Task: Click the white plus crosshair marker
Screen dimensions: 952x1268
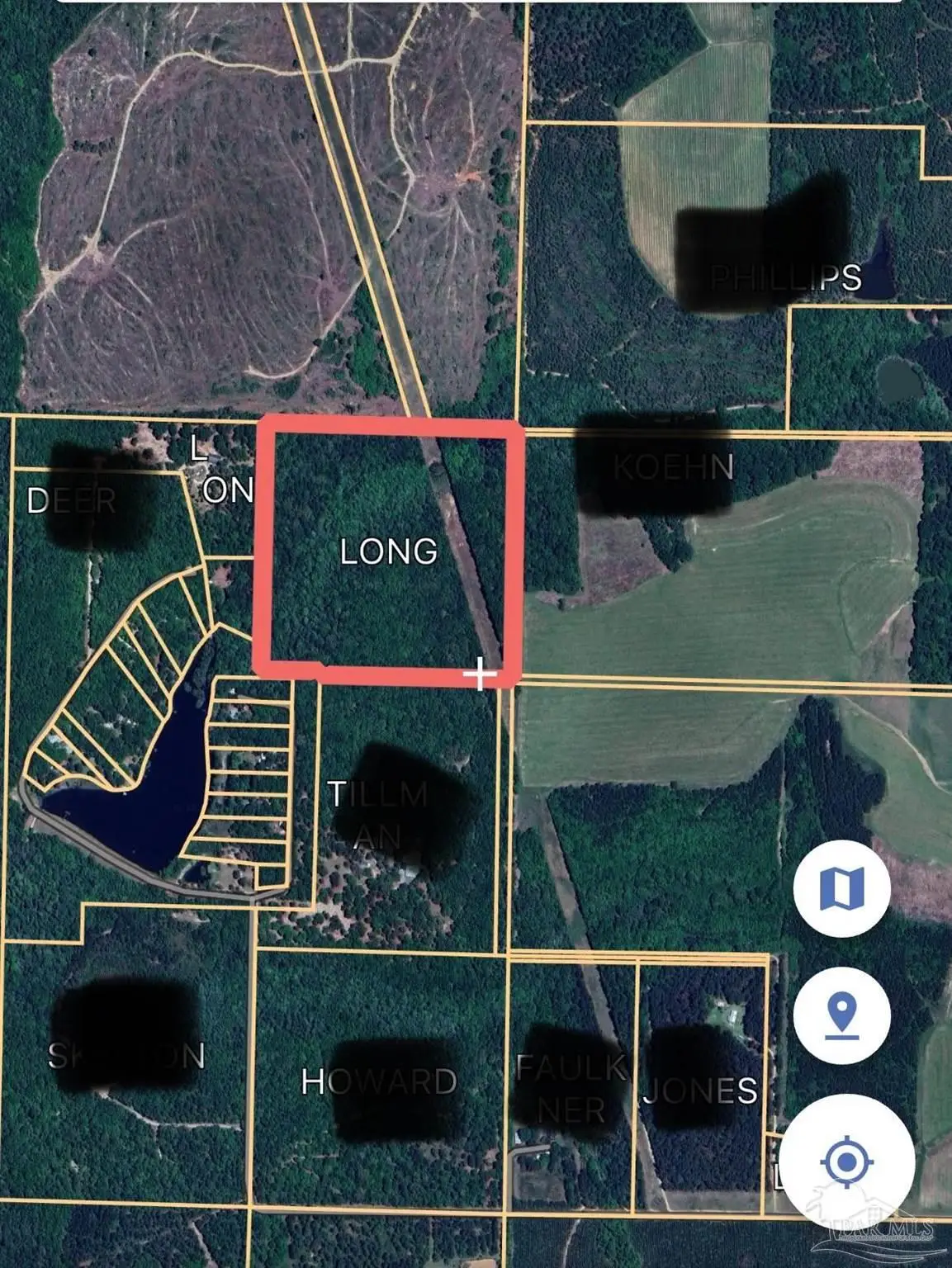Action: pos(479,674)
